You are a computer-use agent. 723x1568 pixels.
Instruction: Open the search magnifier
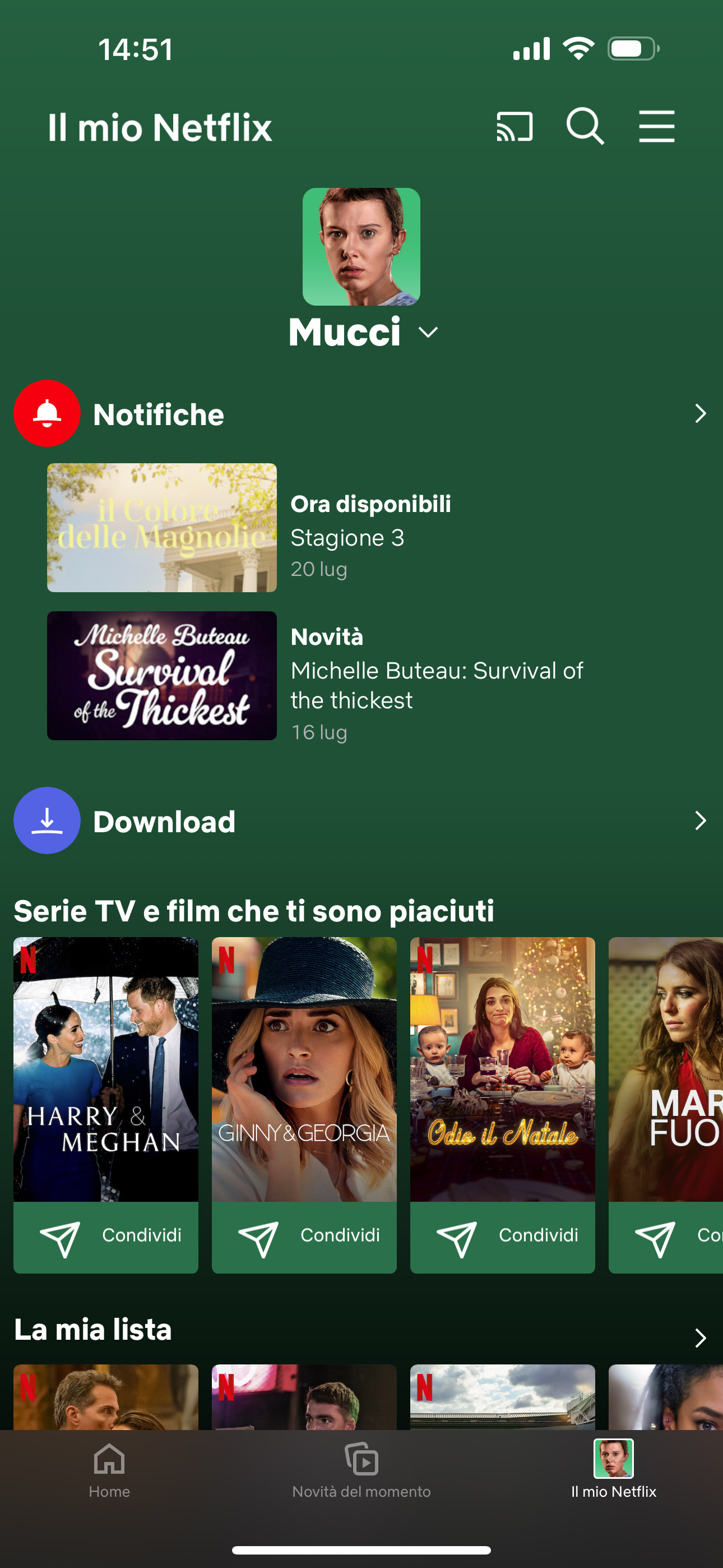585,127
